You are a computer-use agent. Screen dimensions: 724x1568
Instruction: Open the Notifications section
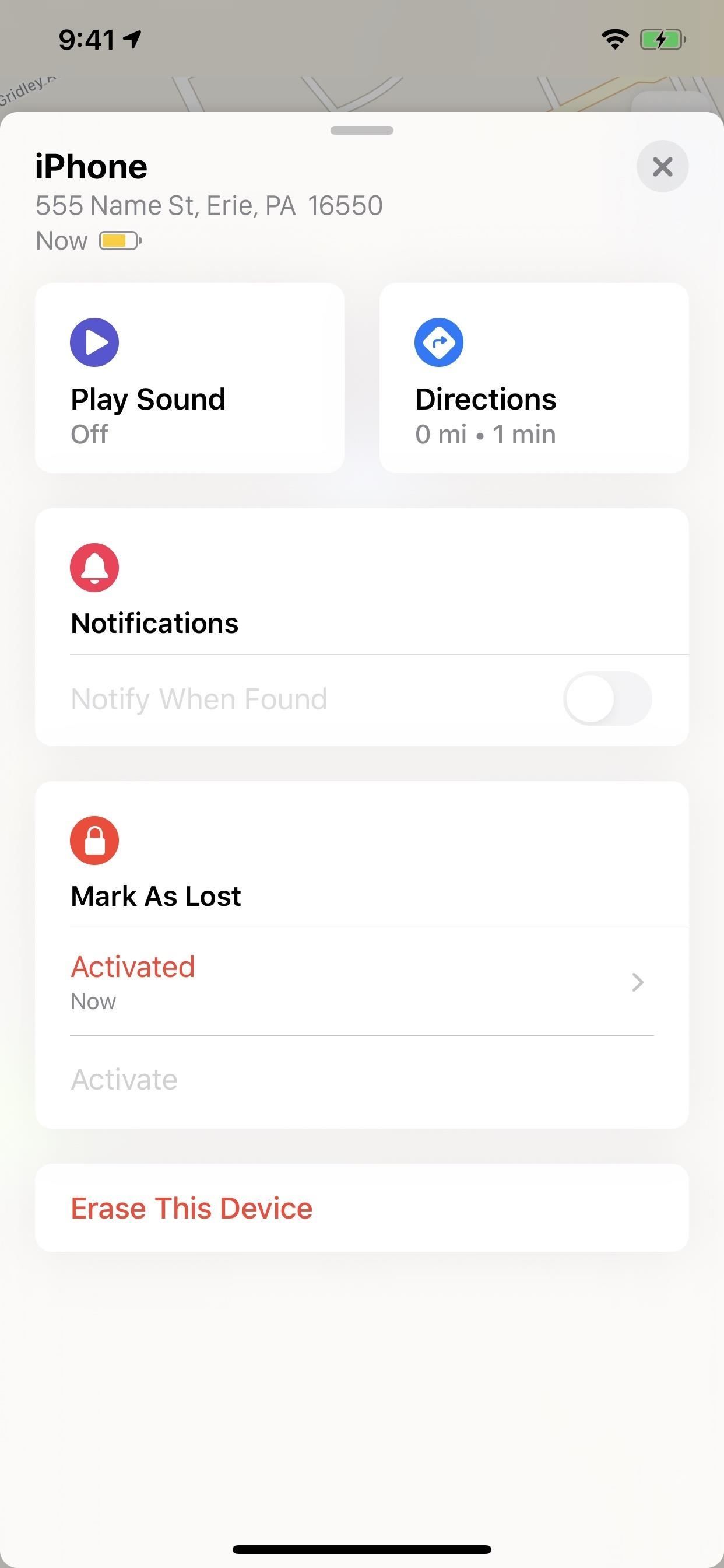coord(154,622)
